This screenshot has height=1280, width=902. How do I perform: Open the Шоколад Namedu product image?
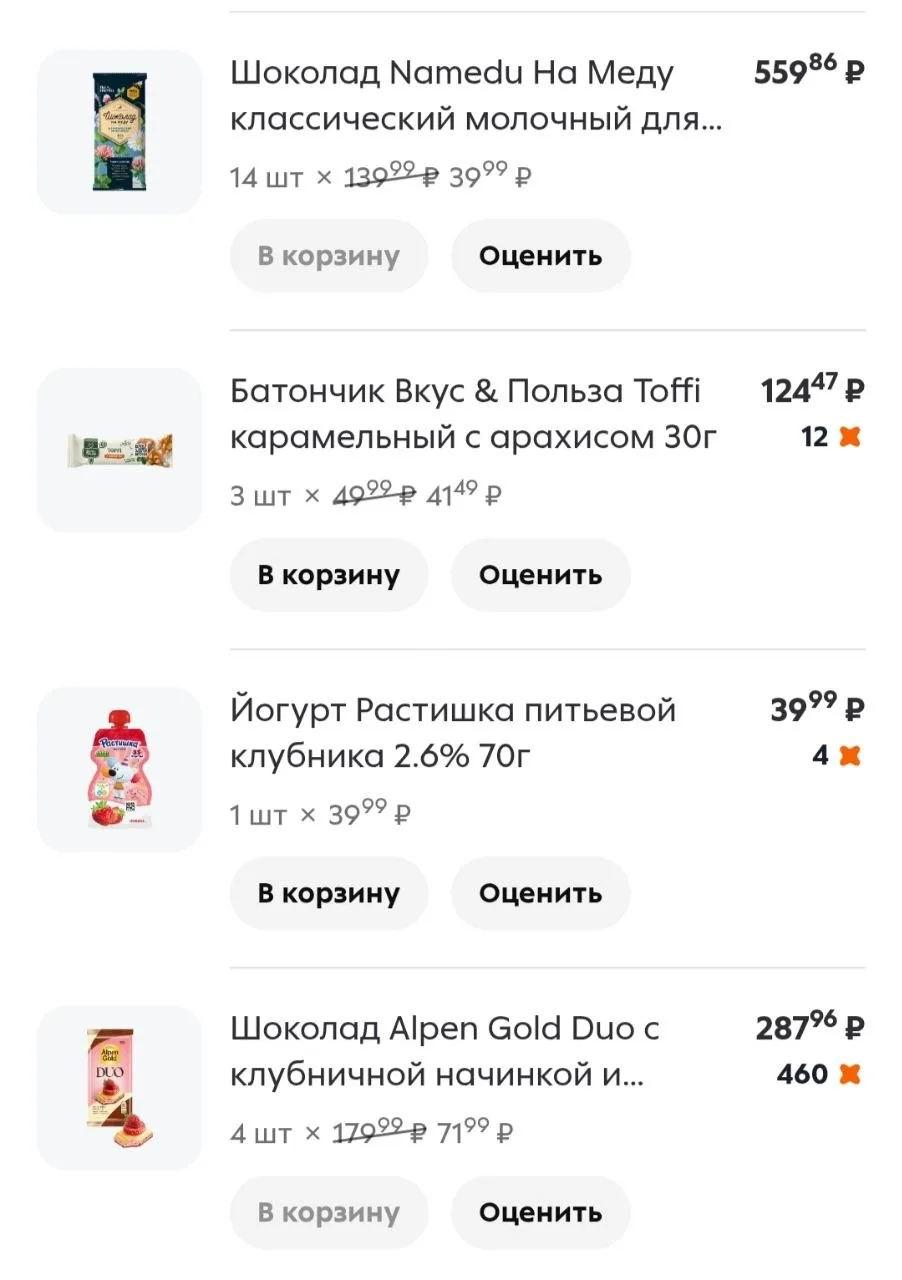point(119,131)
